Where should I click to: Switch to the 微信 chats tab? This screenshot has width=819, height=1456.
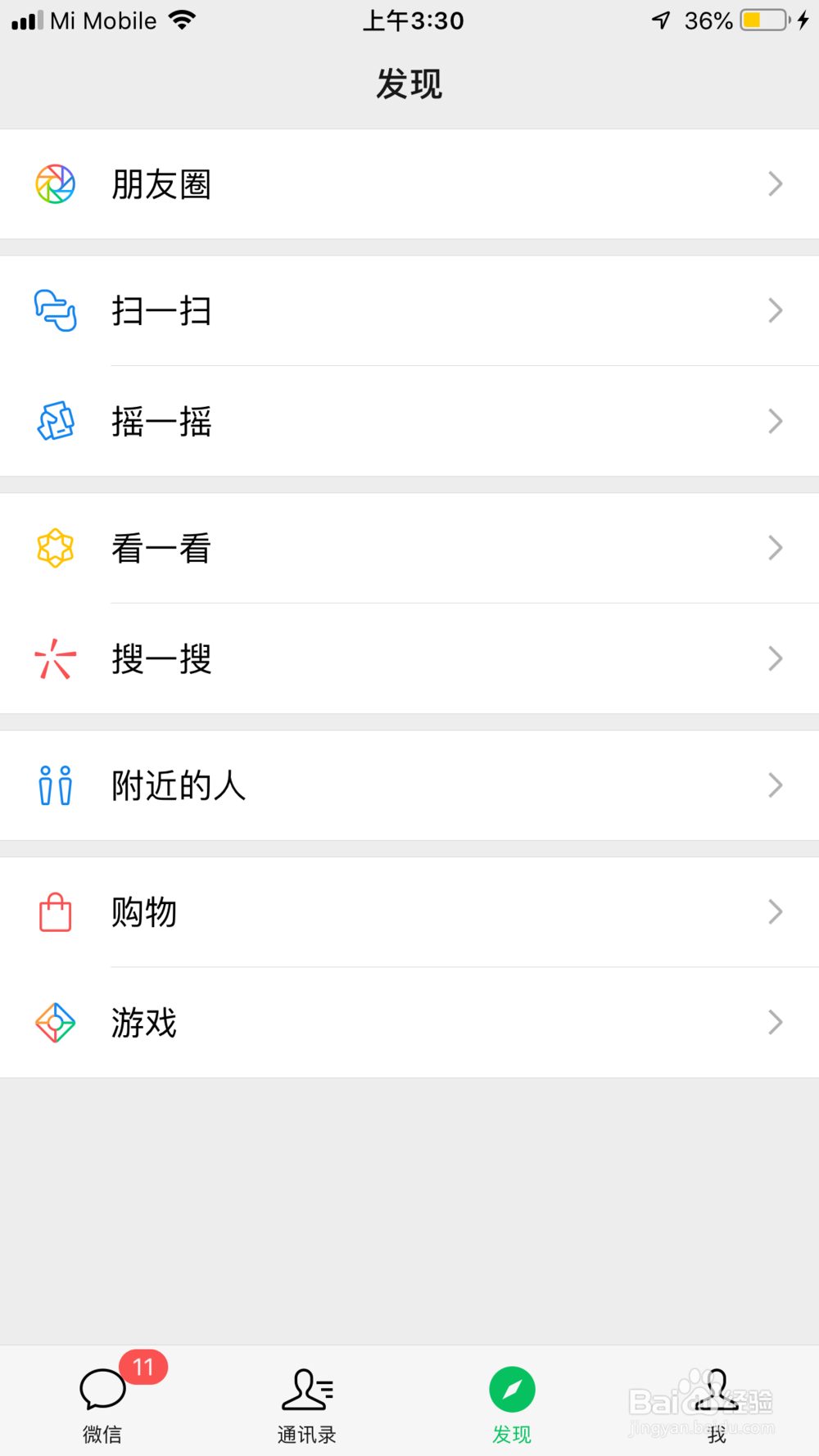[x=102, y=1401]
